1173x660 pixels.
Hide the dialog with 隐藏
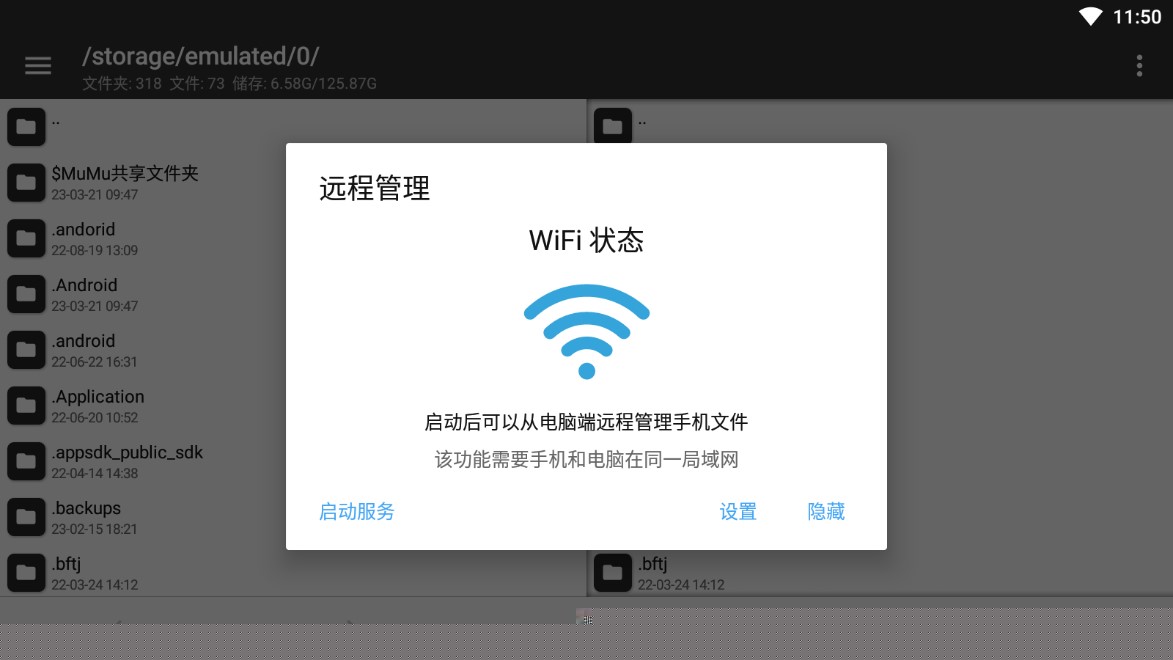tap(826, 512)
